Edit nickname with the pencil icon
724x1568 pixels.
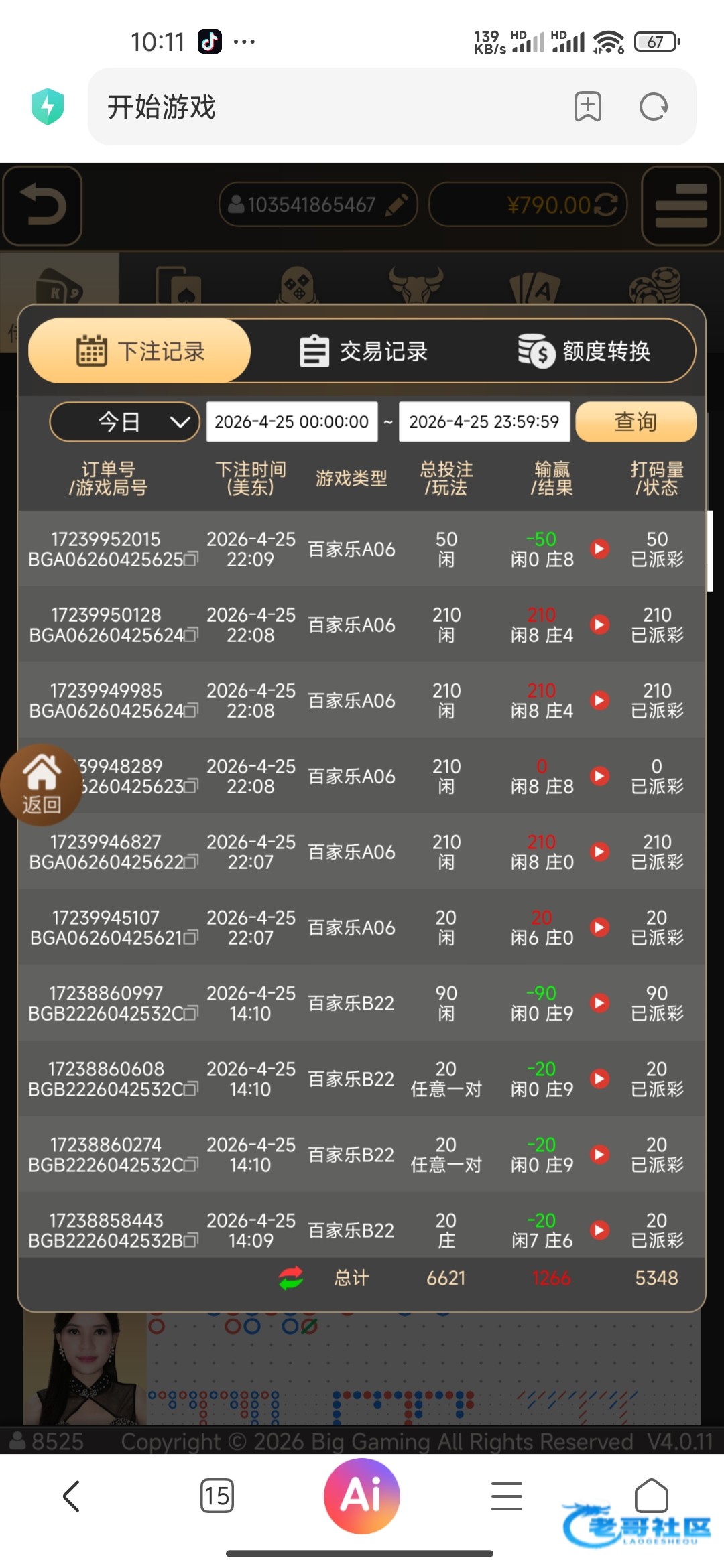coord(396,204)
